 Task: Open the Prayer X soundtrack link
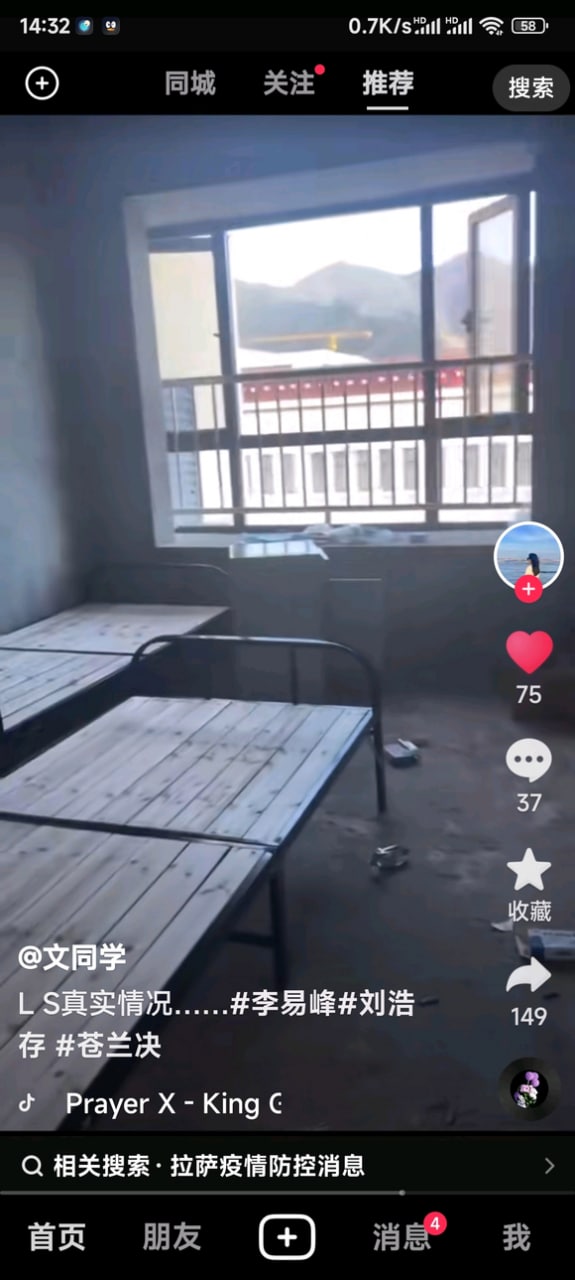173,1104
